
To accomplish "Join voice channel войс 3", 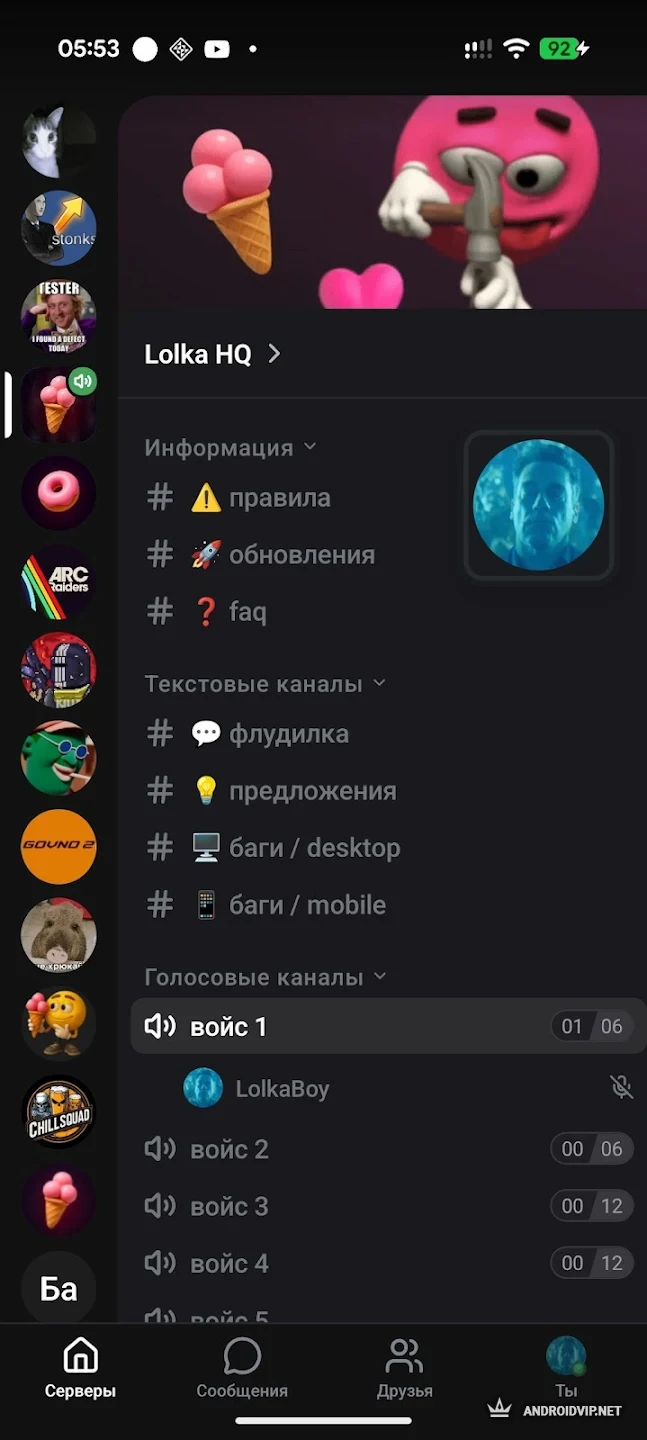I will click(x=230, y=1206).
